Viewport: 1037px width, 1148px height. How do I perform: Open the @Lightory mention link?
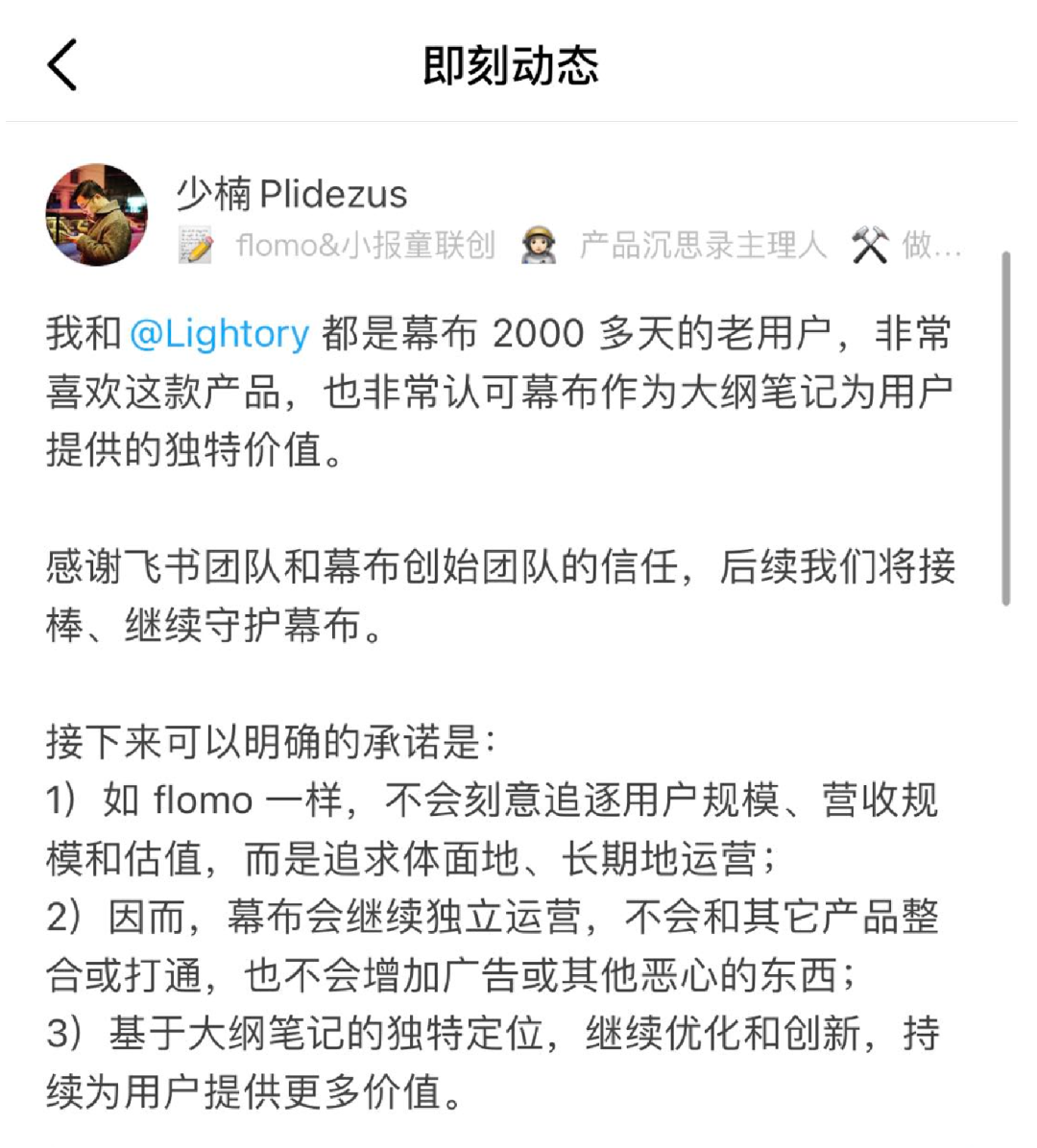click(x=219, y=334)
